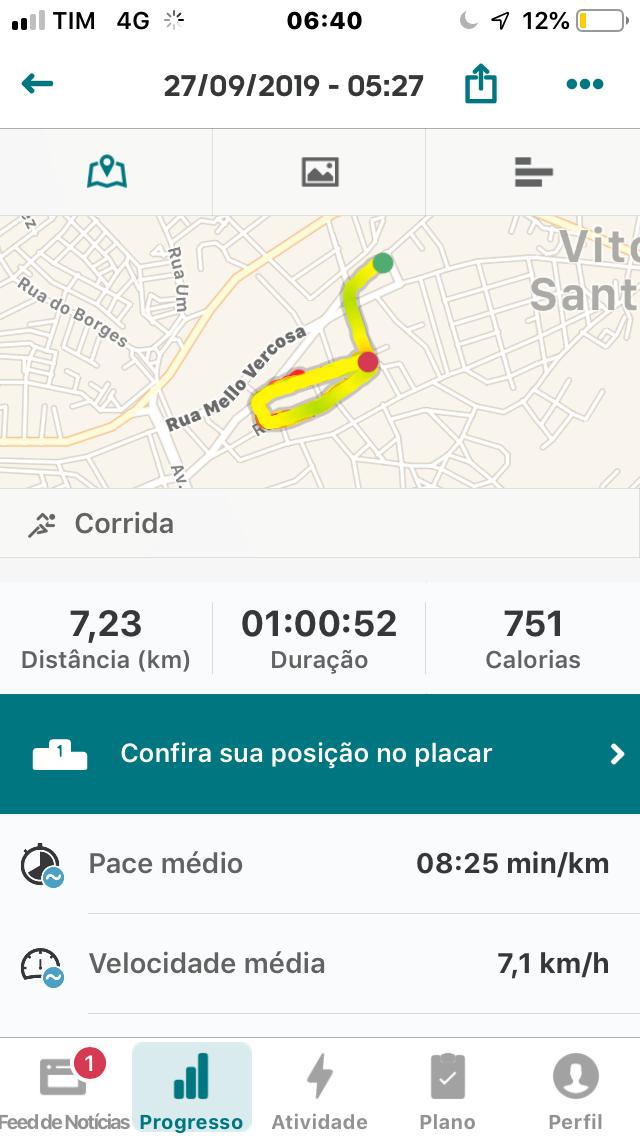Select the Progresso tab
The height and width of the screenshot is (1136, 640).
pyautogui.click(x=191, y=1088)
